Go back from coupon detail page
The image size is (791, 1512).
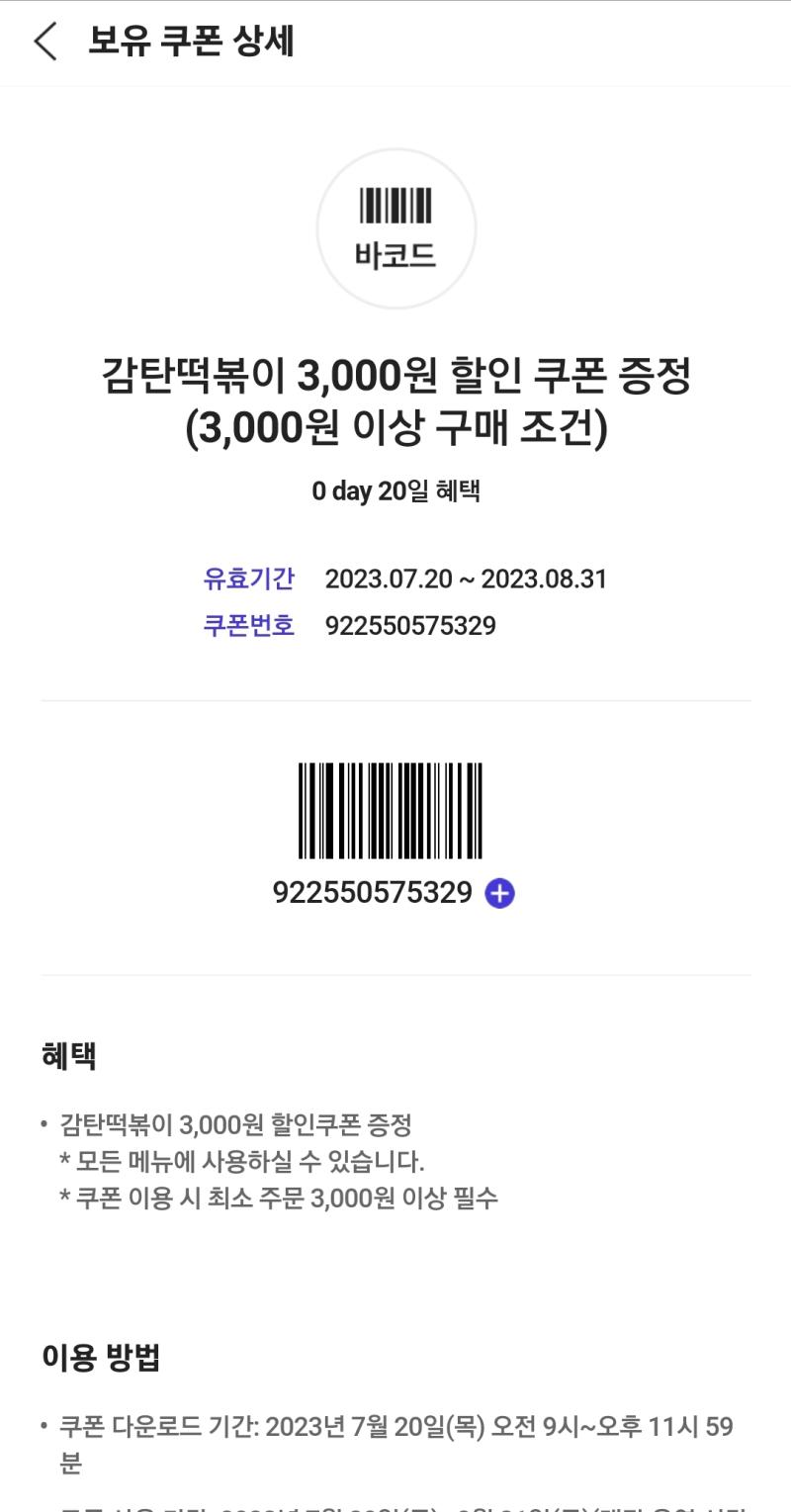(x=45, y=43)
